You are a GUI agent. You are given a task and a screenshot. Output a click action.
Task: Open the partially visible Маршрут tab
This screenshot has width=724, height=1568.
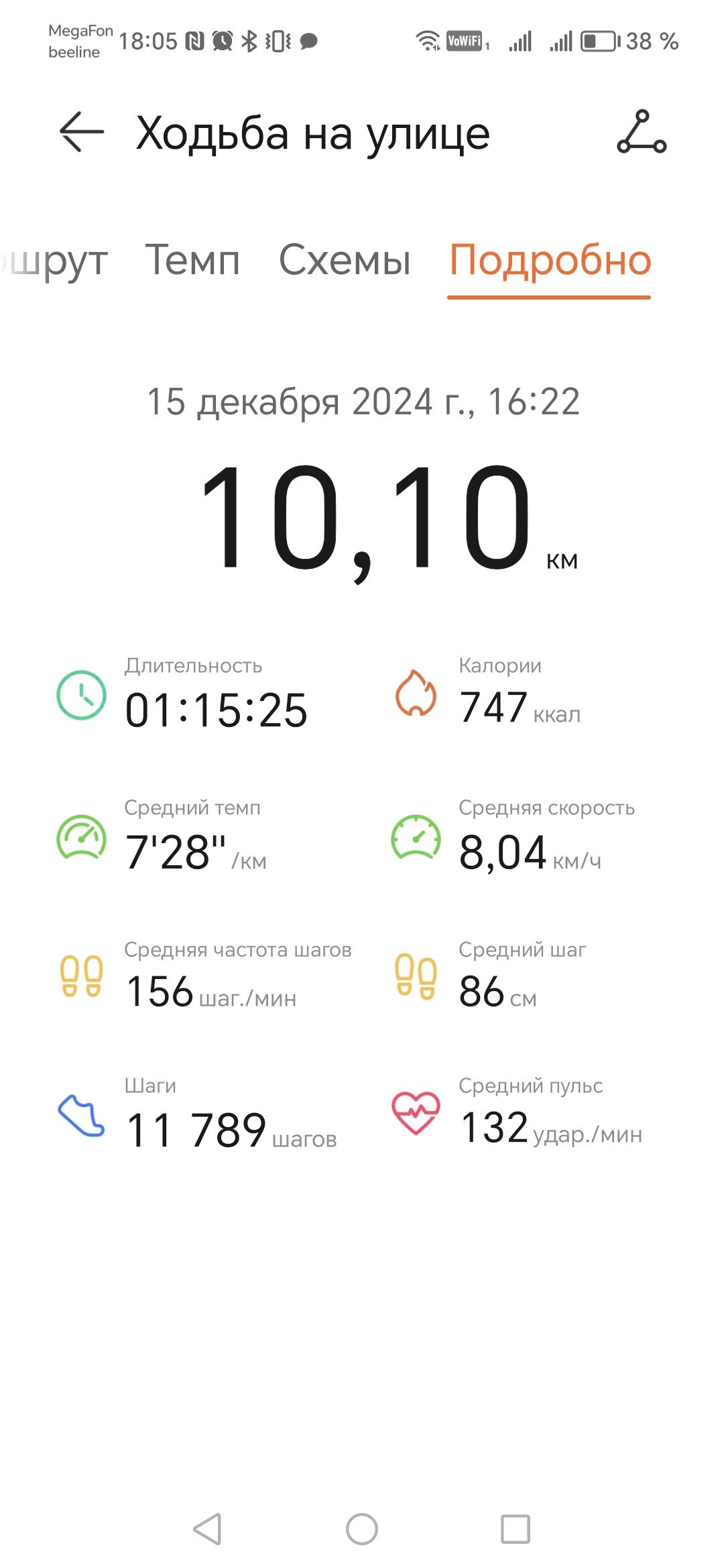[x=54, y=261]
